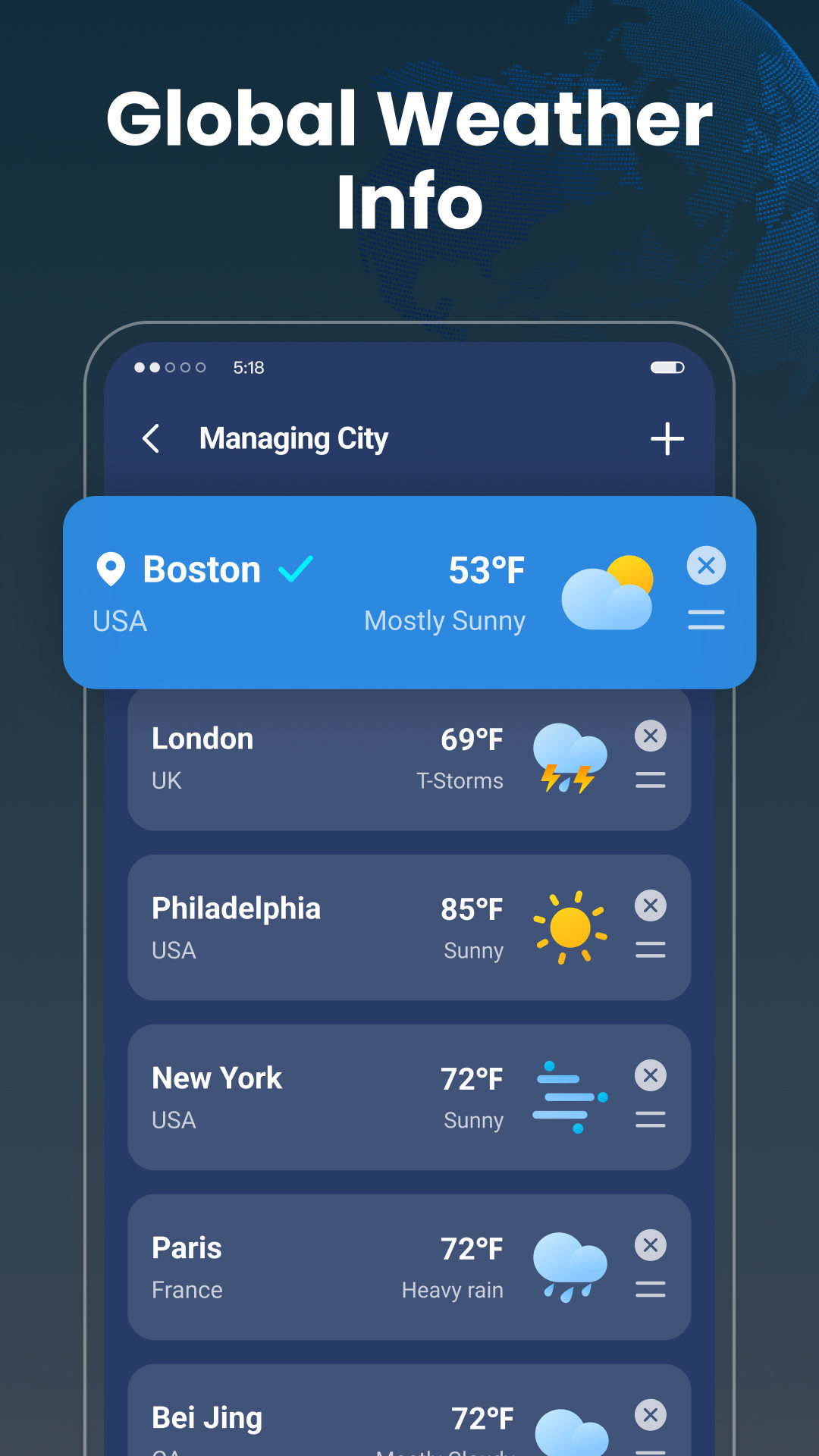819x1456 pixels.
Task: Grab the drag handle on the Boston card
Action: pyautogui.click(x=705, y=620)
